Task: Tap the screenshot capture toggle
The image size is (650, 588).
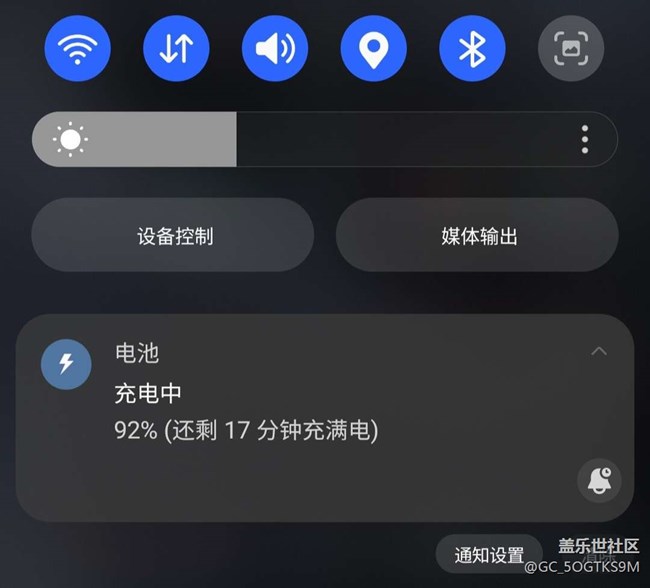Action: tap(571, 48)
